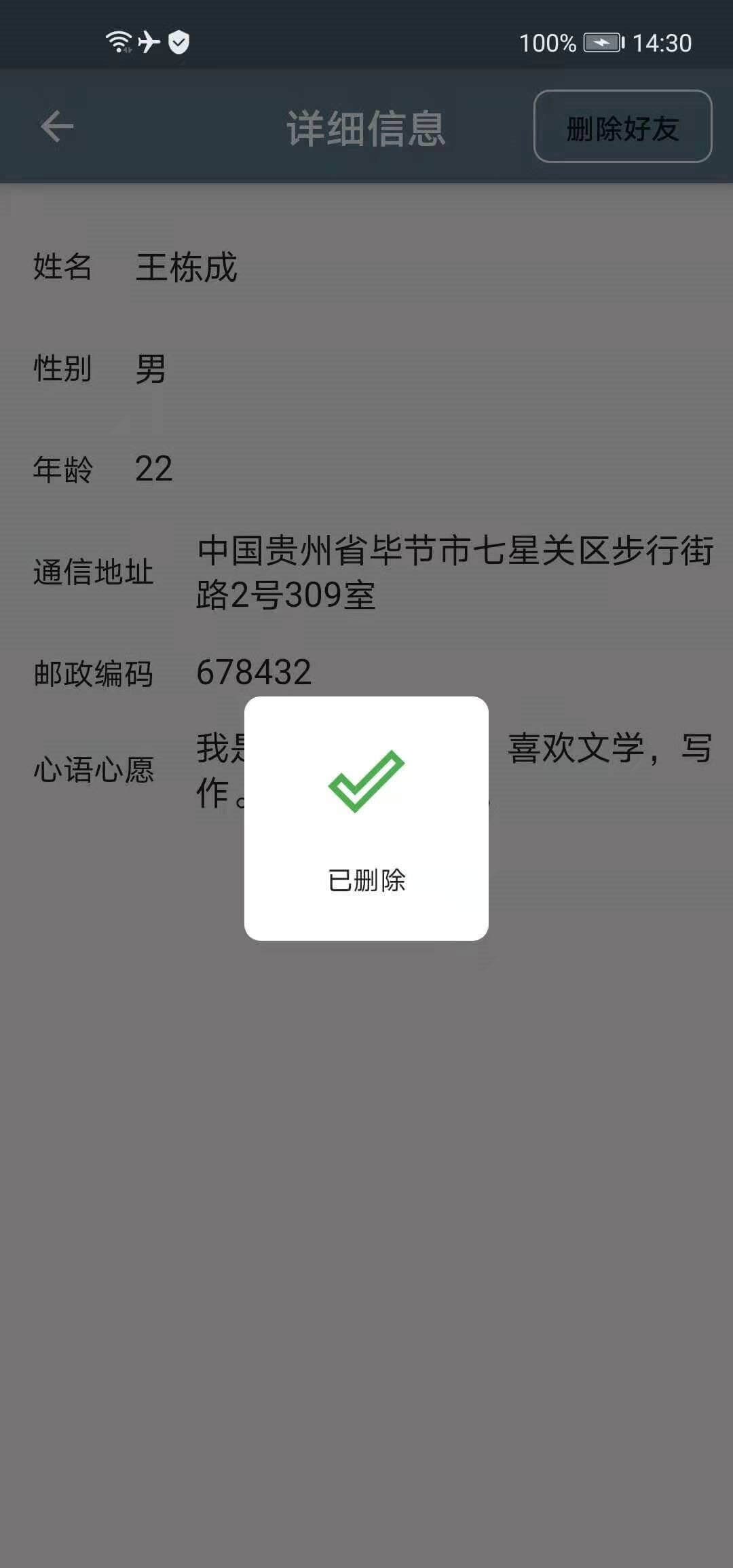Select the name 王栋成
The height and width of the screenshot is (1568, 733).
[x=185, y=267]
